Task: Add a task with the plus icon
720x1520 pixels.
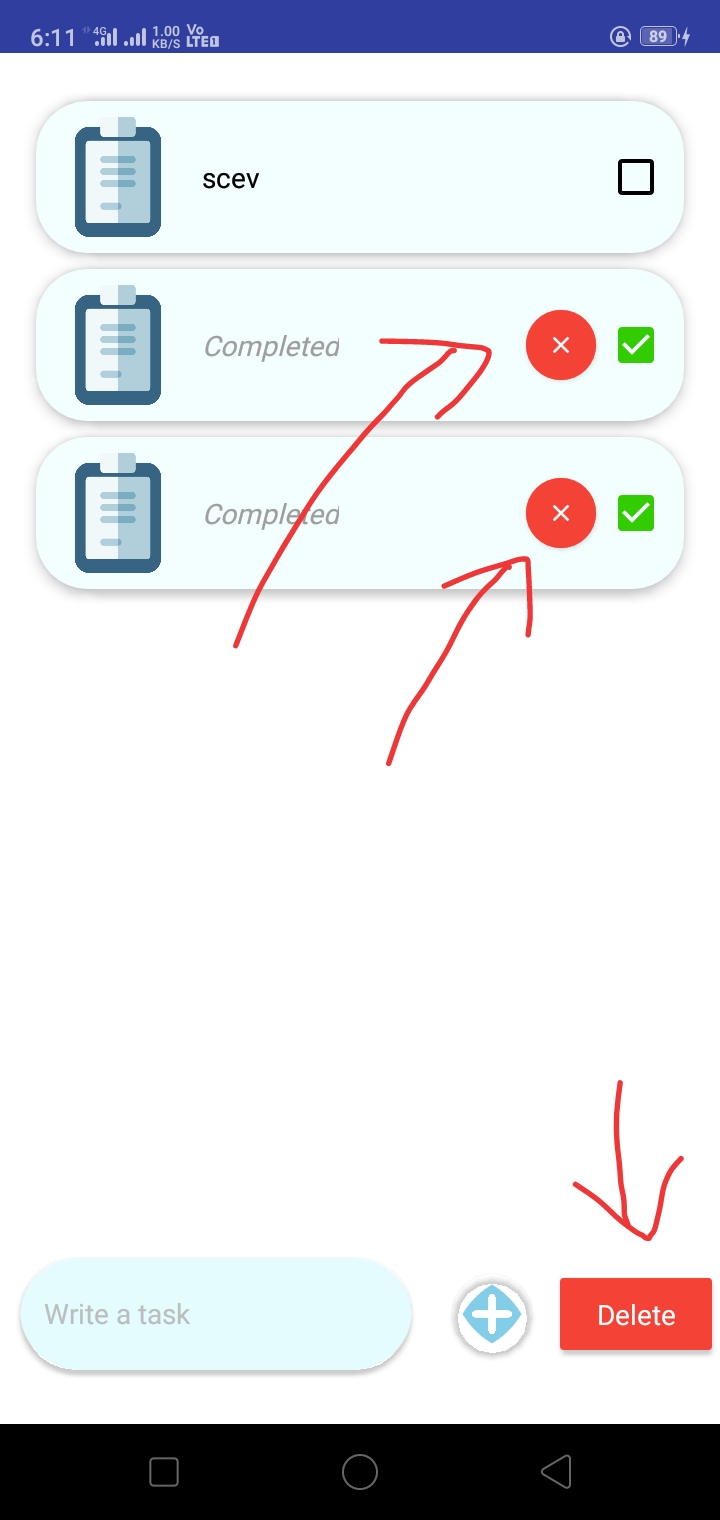Action: [x=492, y=1316]
